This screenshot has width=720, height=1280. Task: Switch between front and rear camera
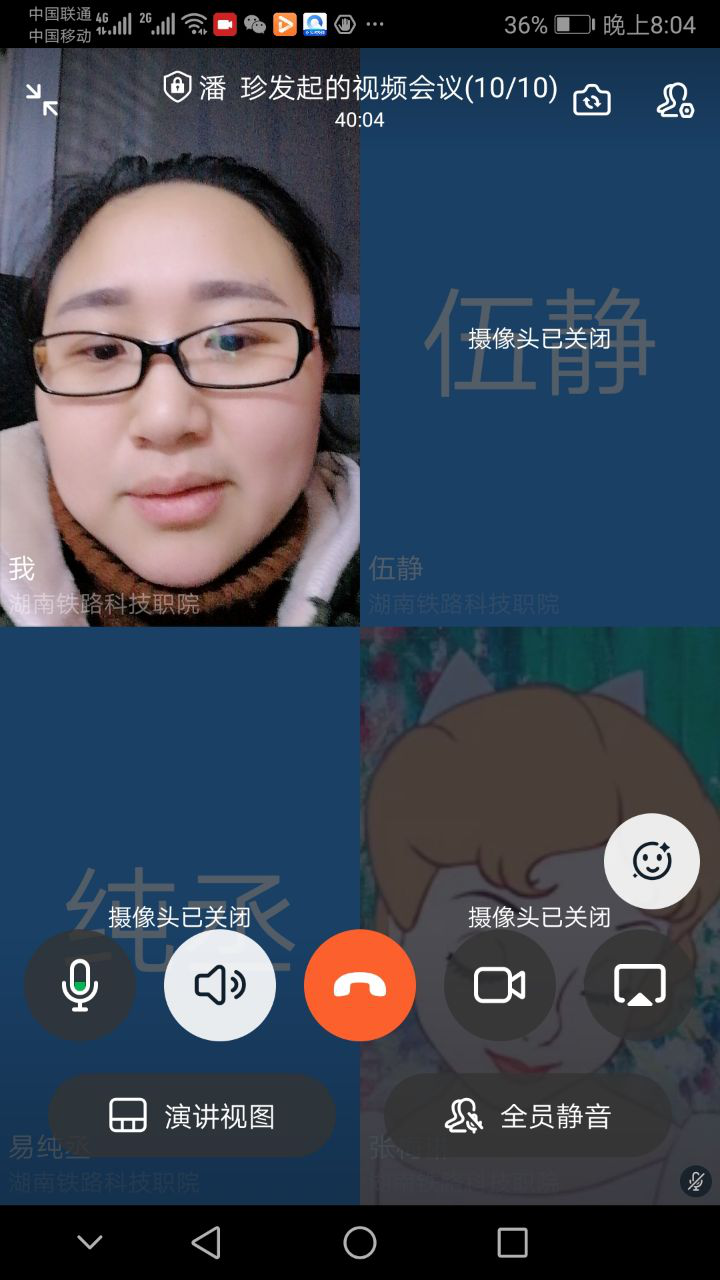coord(592,100)
